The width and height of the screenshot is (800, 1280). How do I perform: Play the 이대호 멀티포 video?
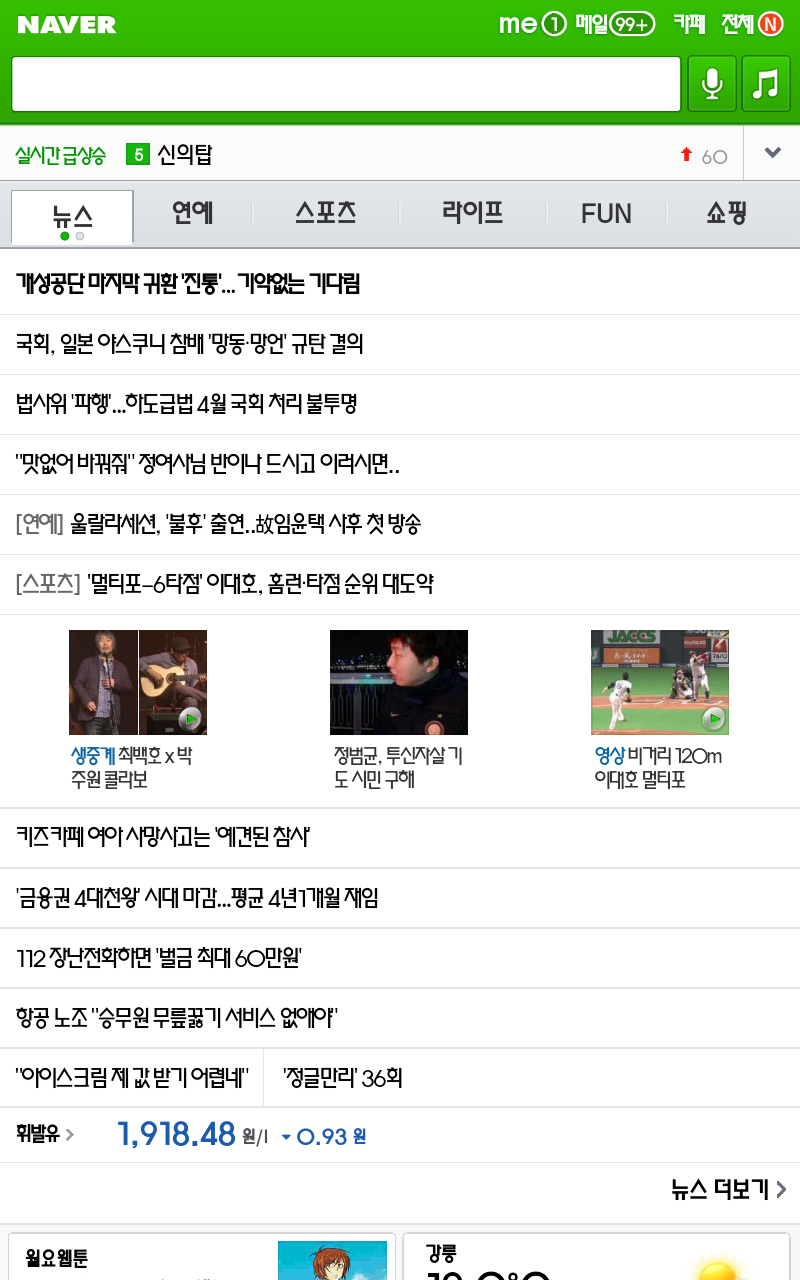click(x=659, y=683)
